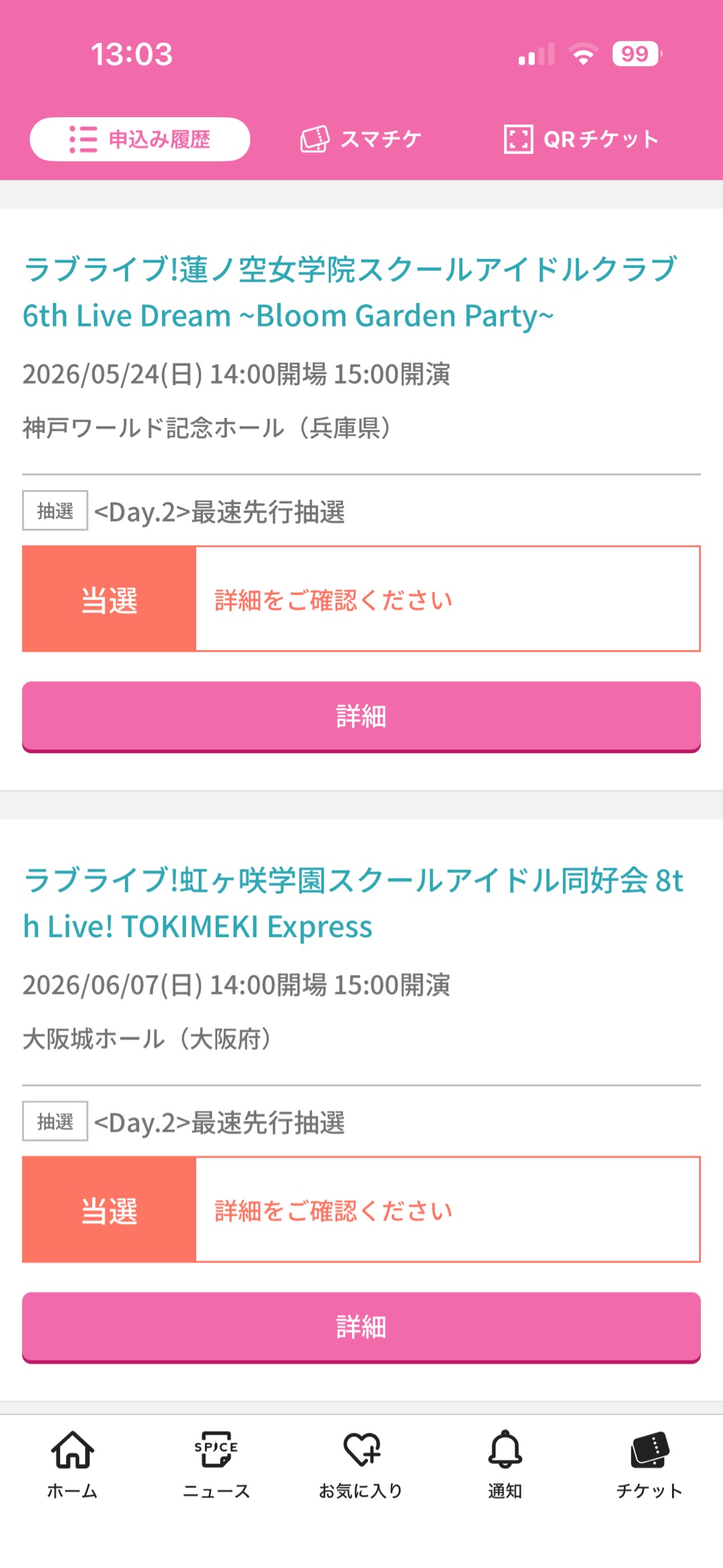Open 詳細 for the 蓮ノ空 6th Live Dream lottery

click(x=361, y=716)
